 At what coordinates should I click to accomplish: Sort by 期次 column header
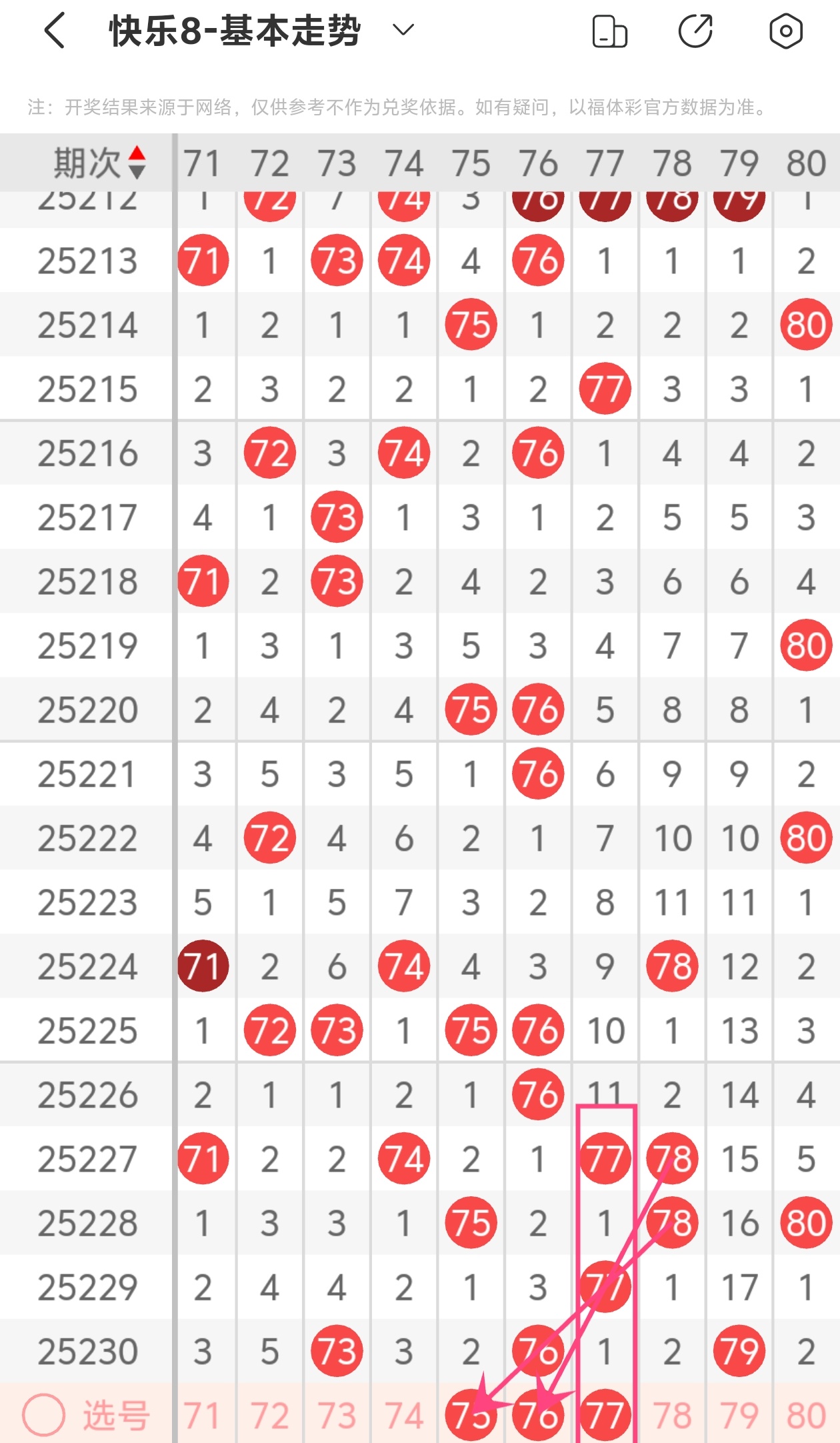pos(100,163)
